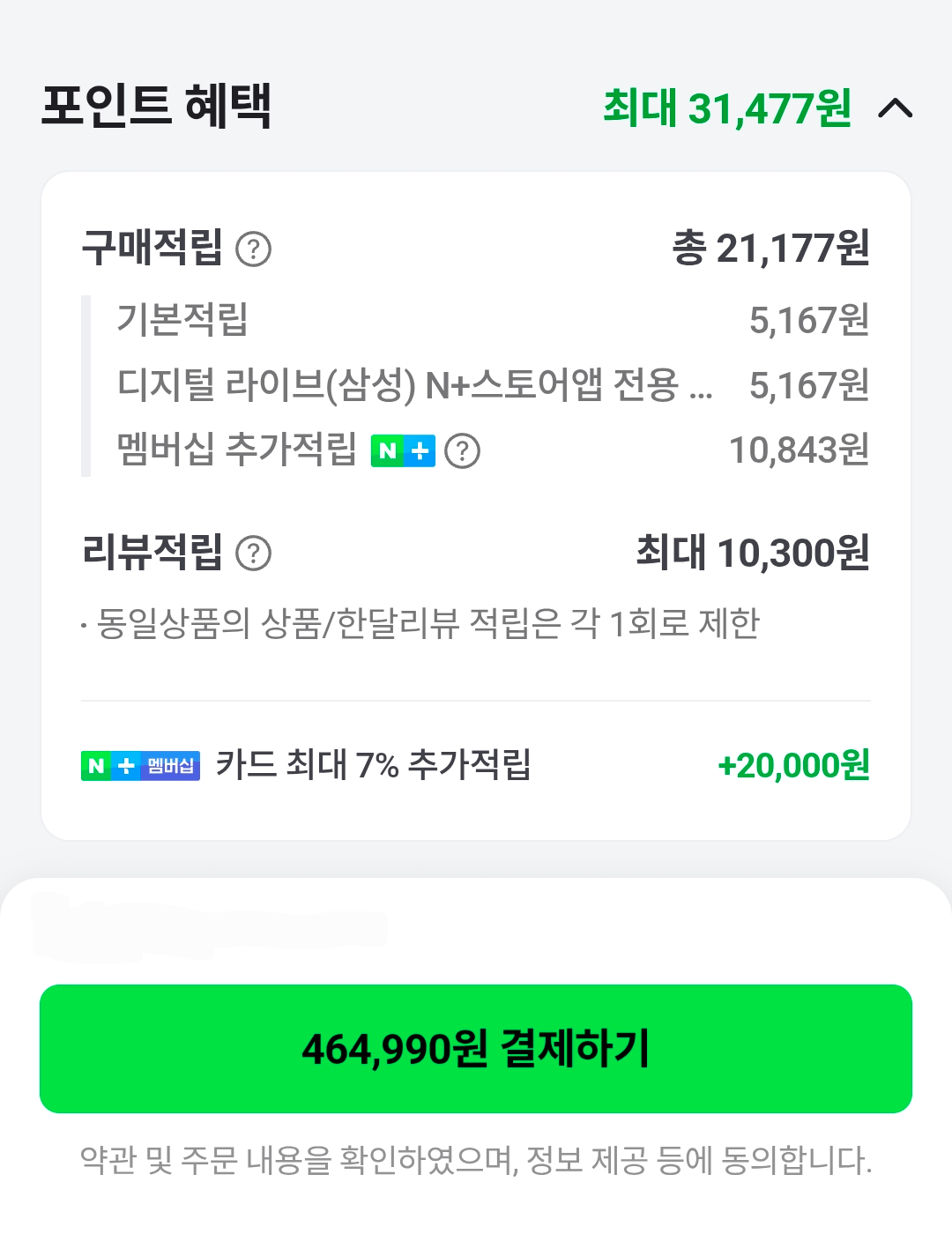
Task: Open the 멤버십 추가적립 question mark help
Action: coord(465,451)
